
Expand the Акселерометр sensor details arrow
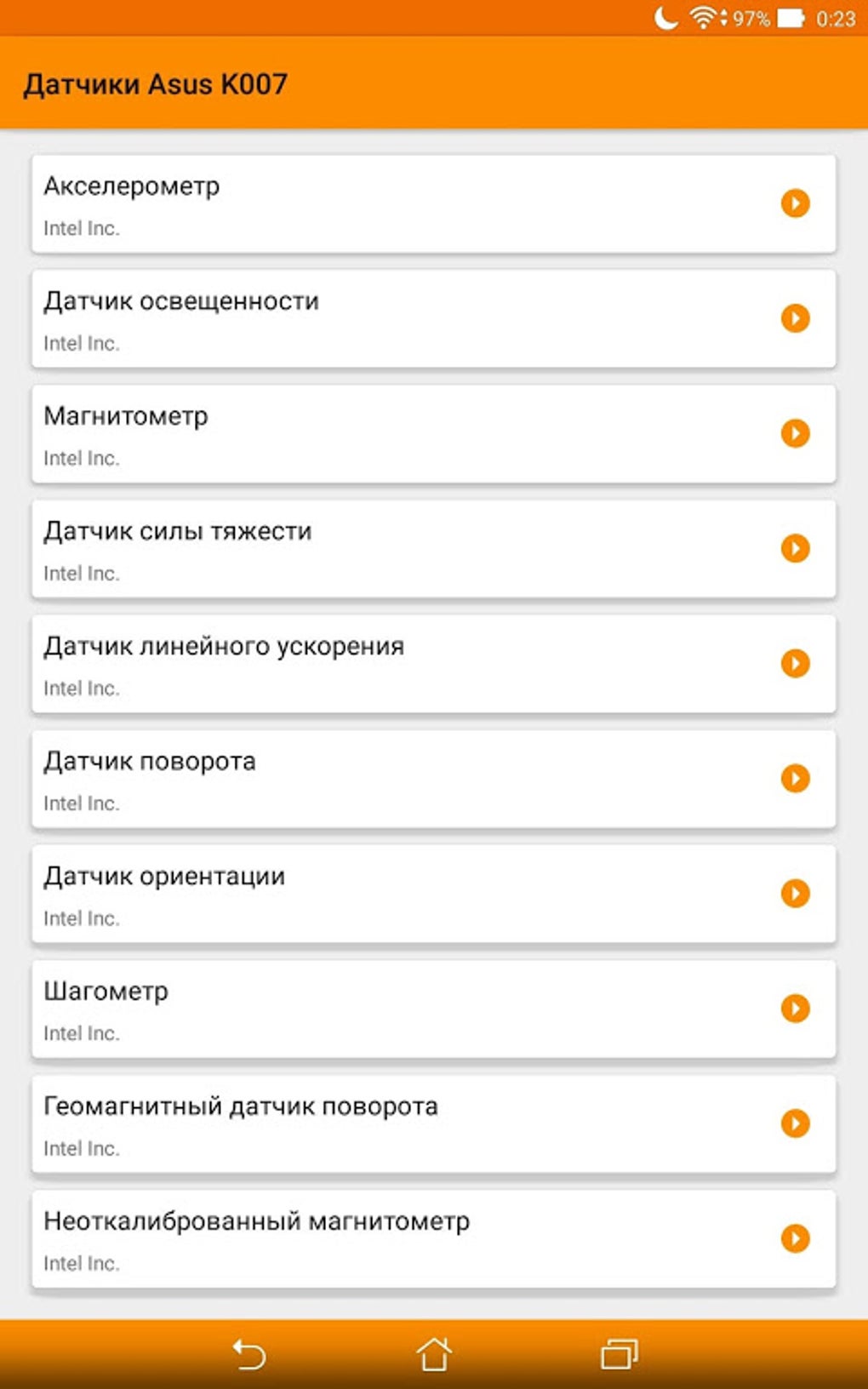(796, 204)
